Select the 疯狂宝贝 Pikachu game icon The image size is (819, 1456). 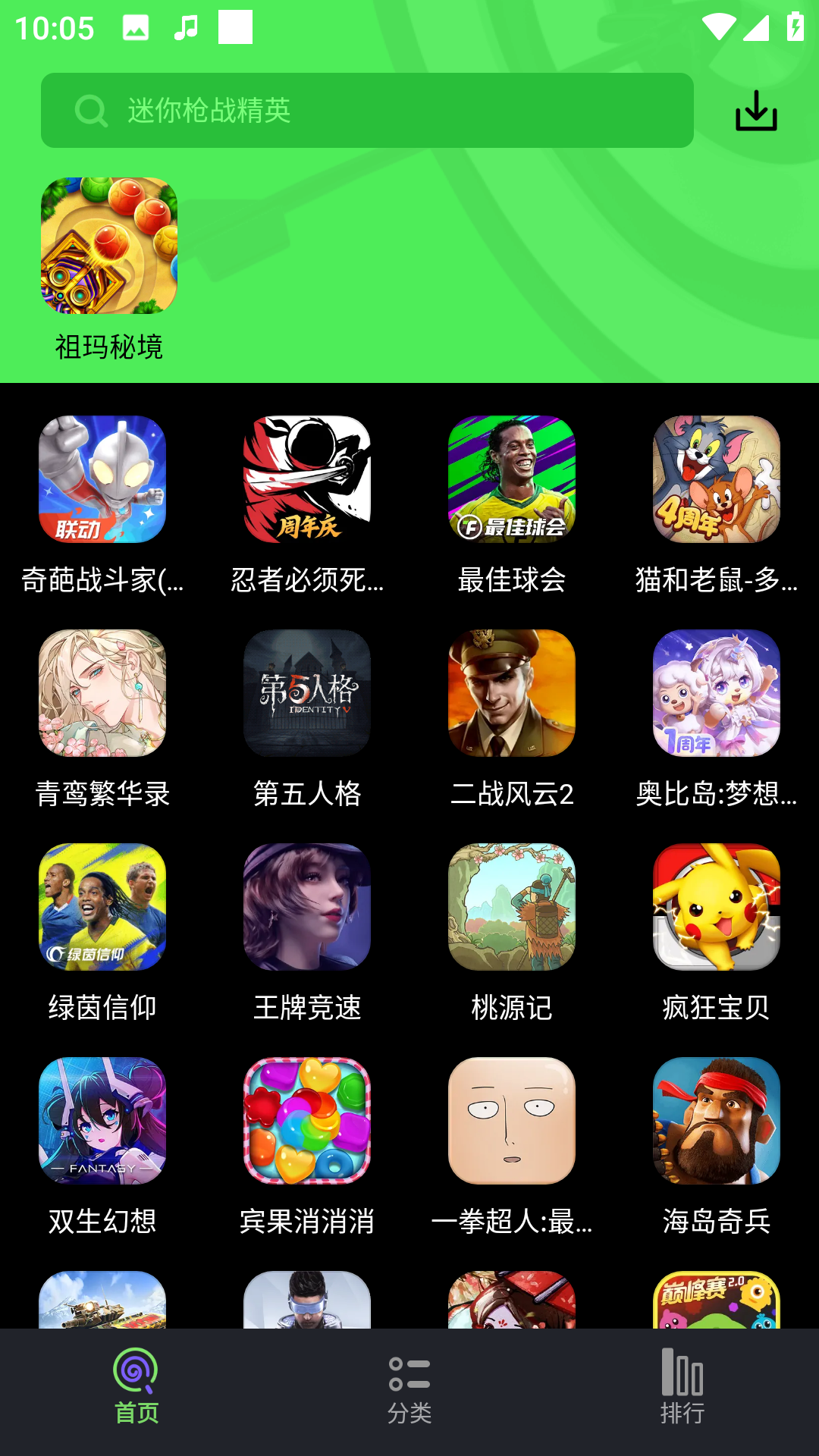pyautogui.click(x=716, y=907)
